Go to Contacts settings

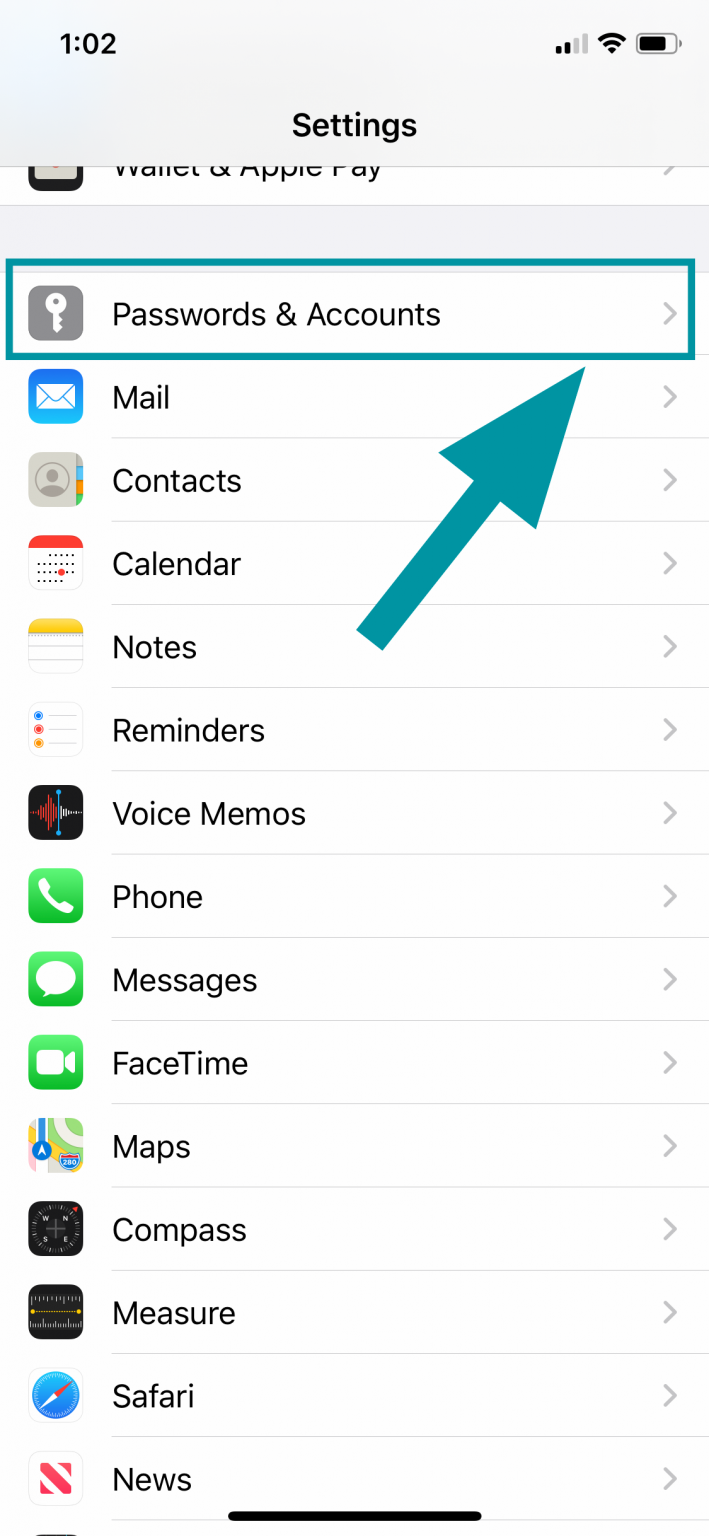pyautogui.click(x=354, y=480)
